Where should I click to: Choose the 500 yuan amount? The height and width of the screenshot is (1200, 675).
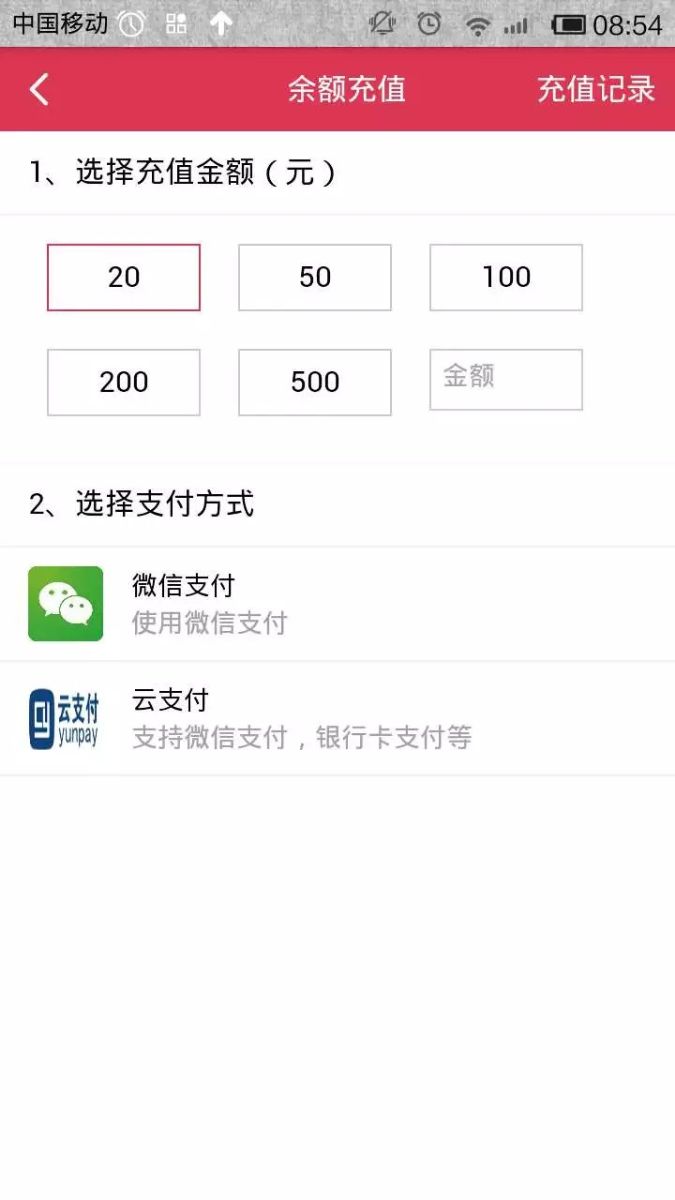pyautogui.click(x=315, y=382)
